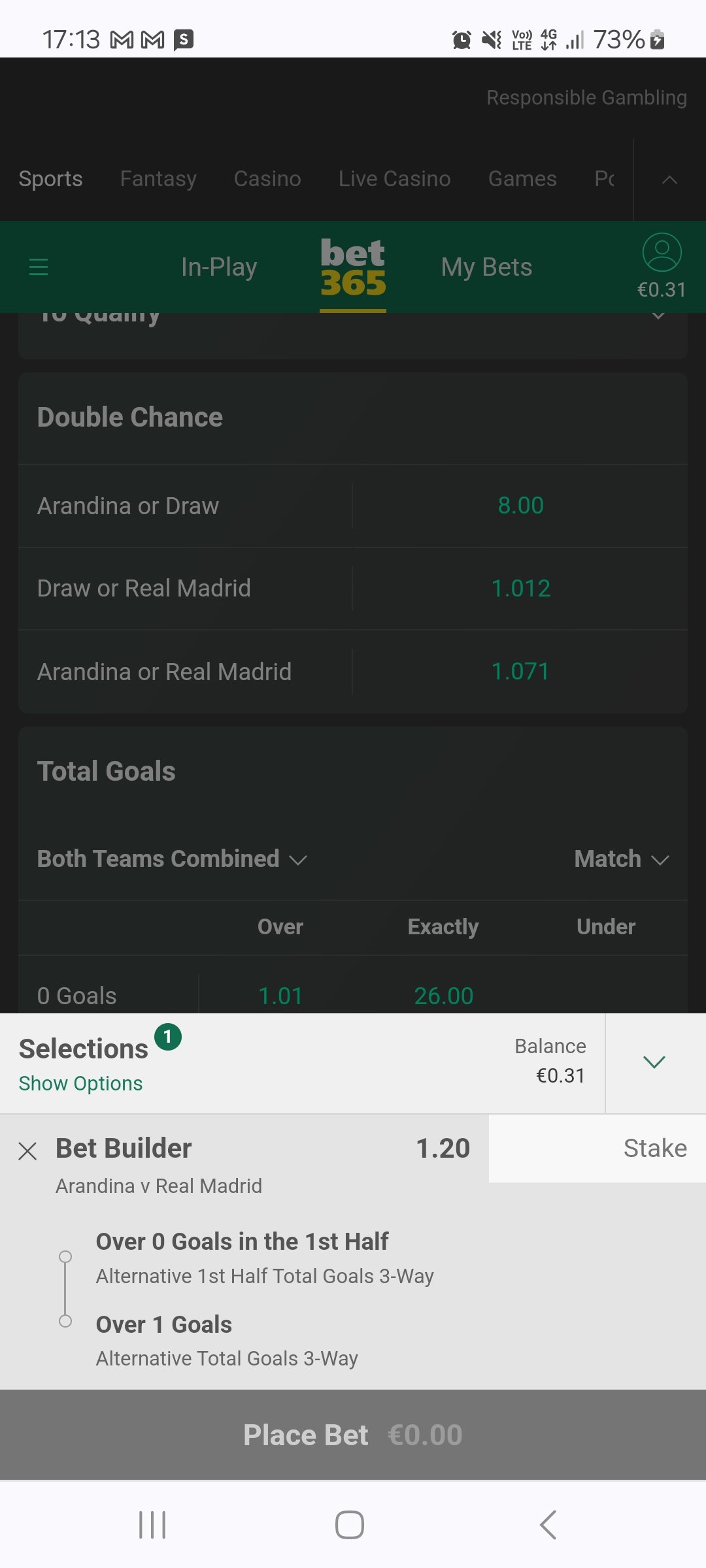Expand Both Teams Combined dropdown
Screen dimensions: 706x1568
(172, 859)
